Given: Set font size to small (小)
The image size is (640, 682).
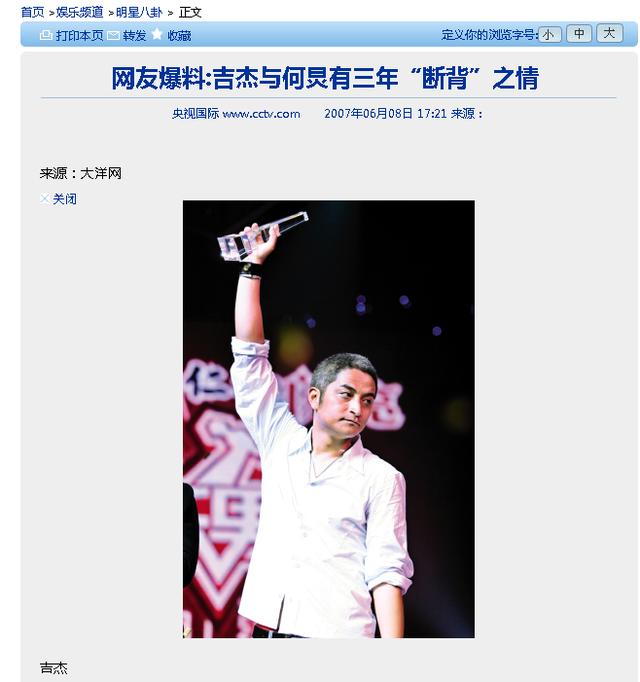Looking at the screenshot, I should 549,34.
